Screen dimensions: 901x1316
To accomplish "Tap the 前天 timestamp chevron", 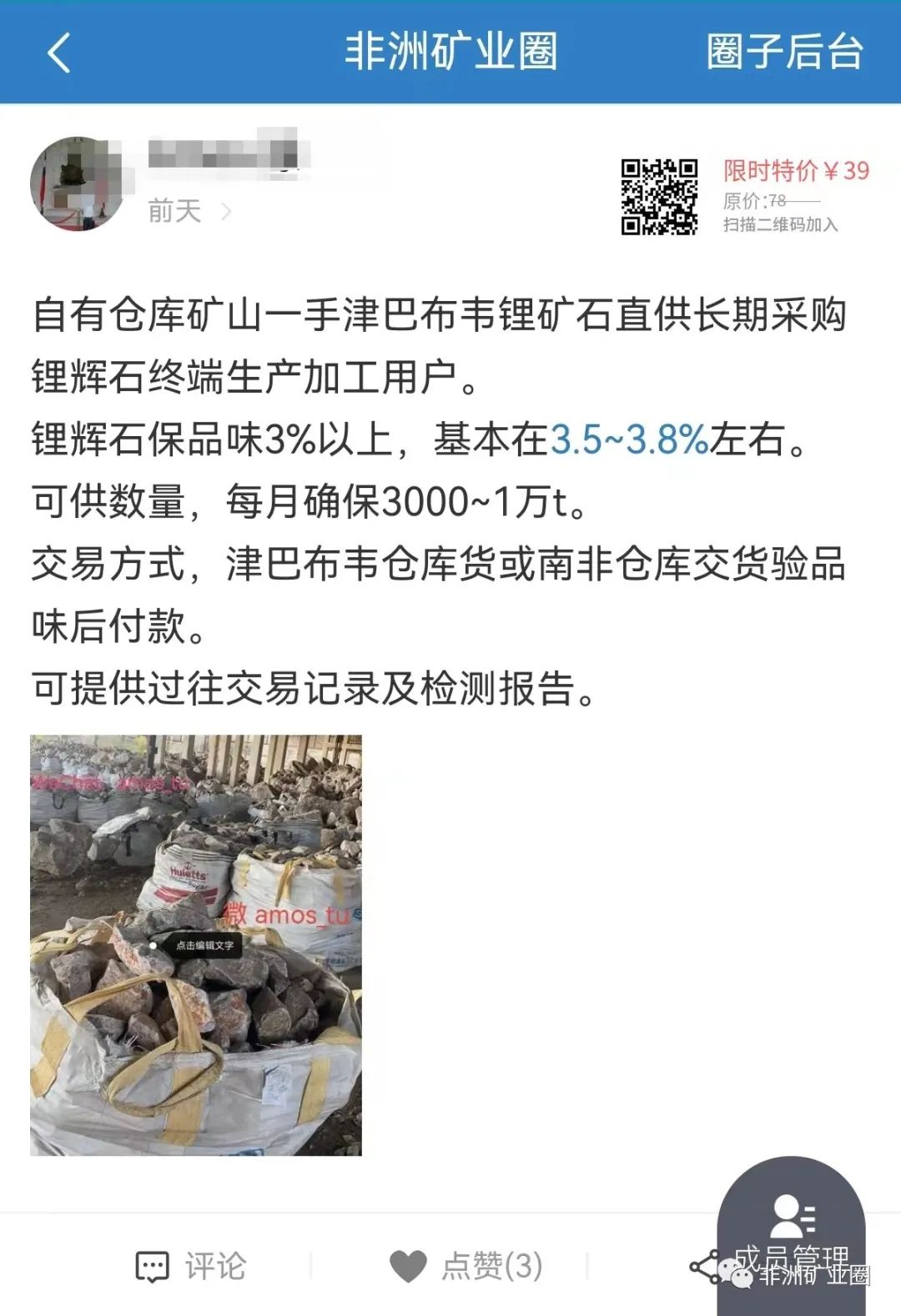I will [x=225, y=212].
